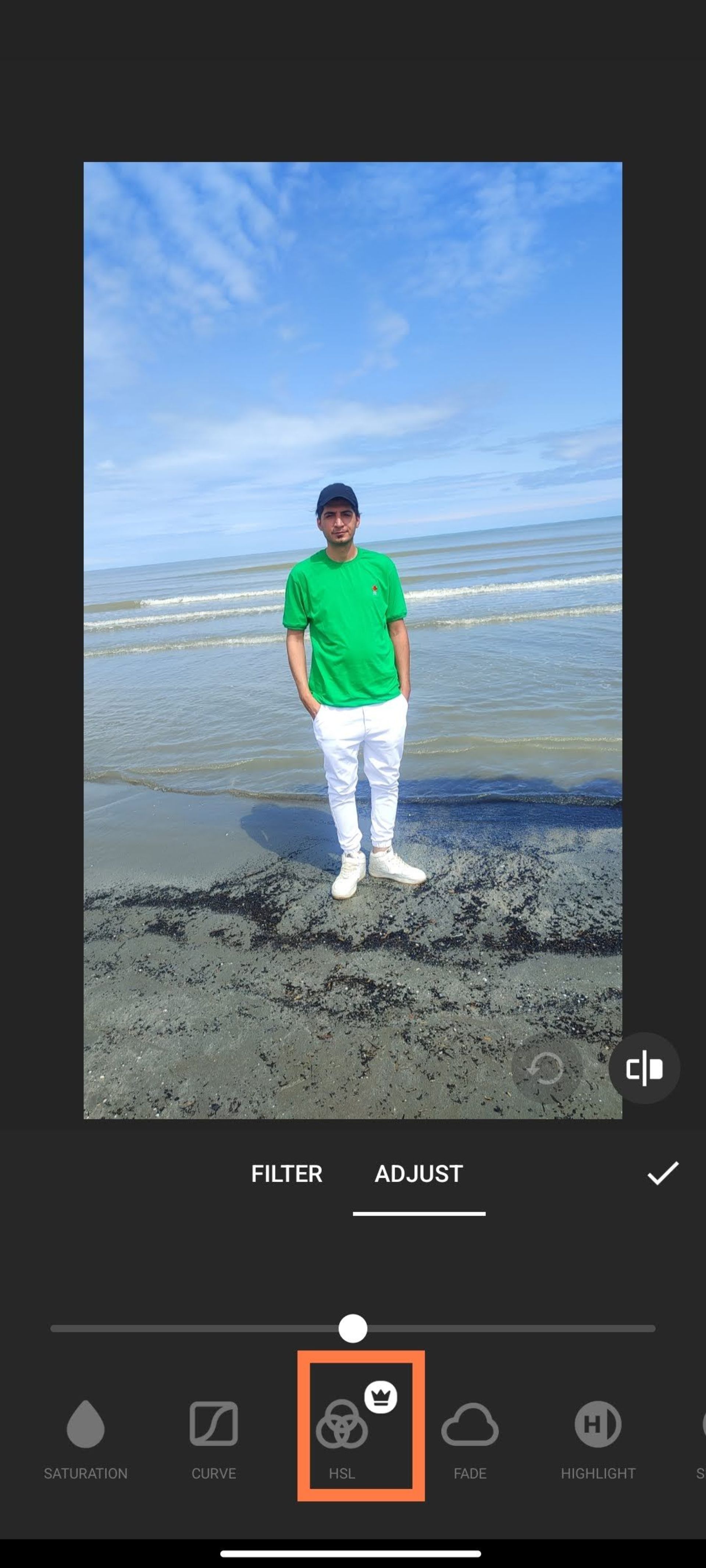The width and height of the screenshot is (706, 1568).
Task: Reset adjustments with the undo icon
Action: click(x=546, y=1068)
